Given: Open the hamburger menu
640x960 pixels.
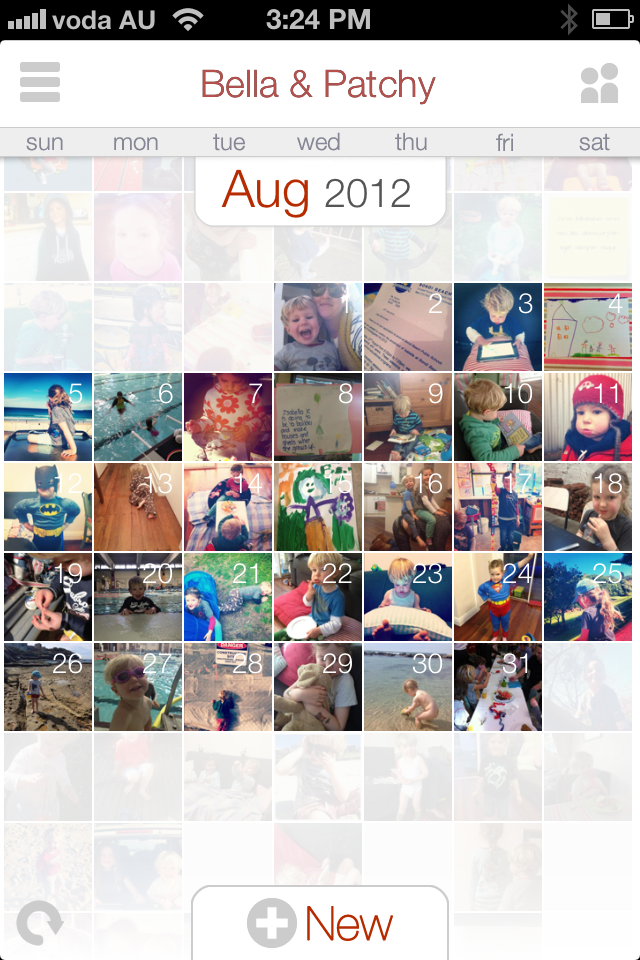Looking at the screenshot, I should pyautogui.click(x=40, y=82).
